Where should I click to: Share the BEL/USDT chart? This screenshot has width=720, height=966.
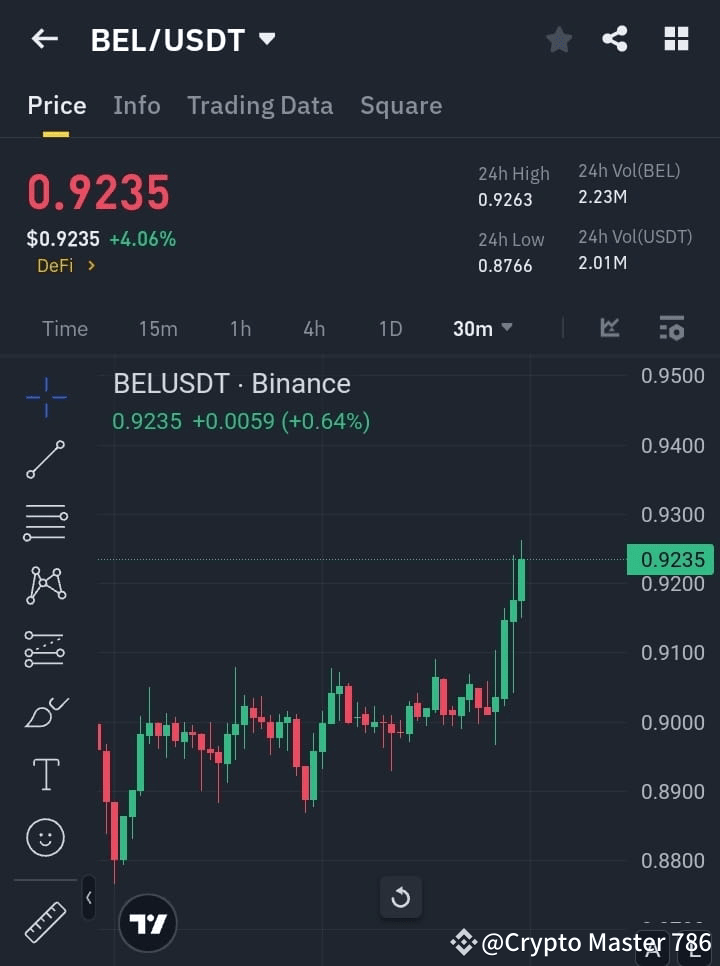pos(616,39)
